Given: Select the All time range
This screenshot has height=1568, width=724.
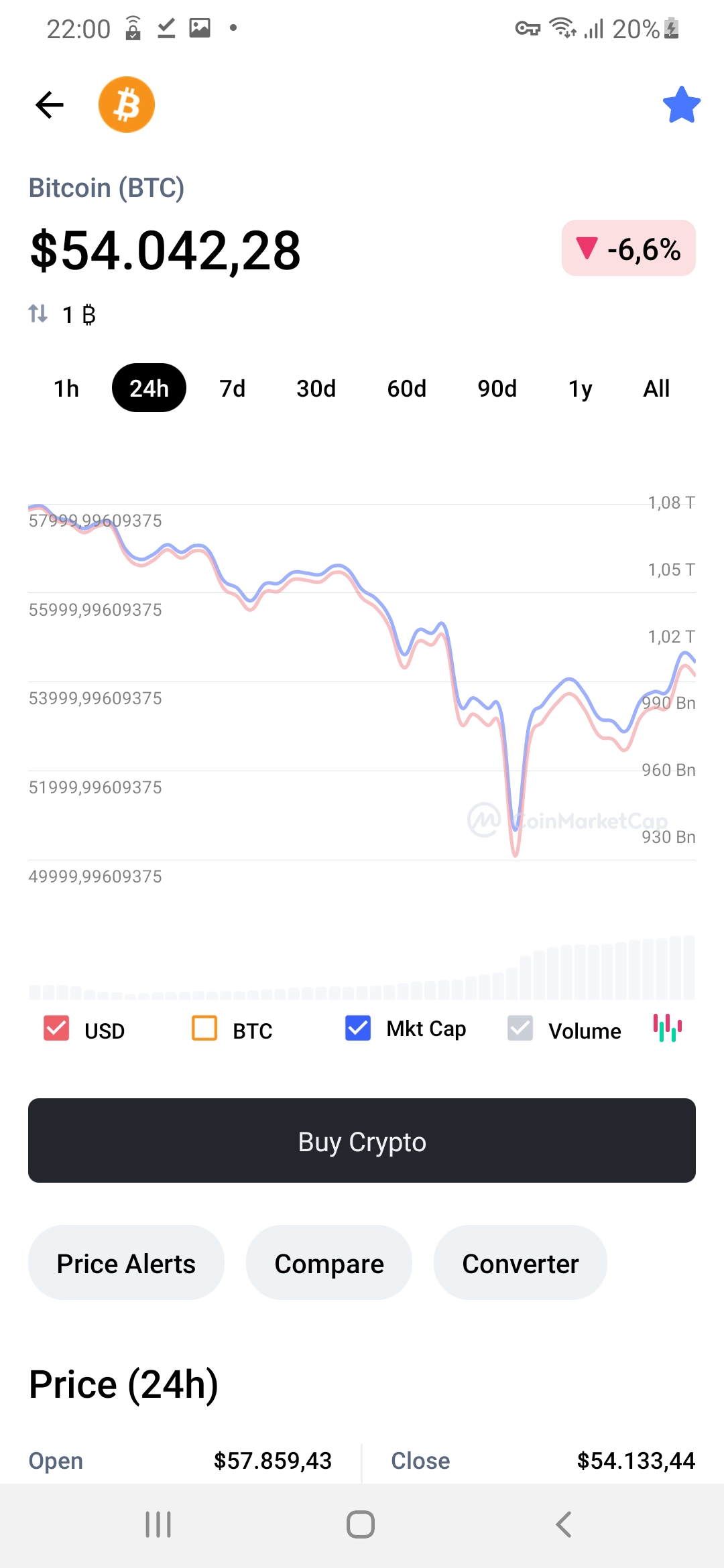Looking at the screenshot, I should tap(656, 389).
